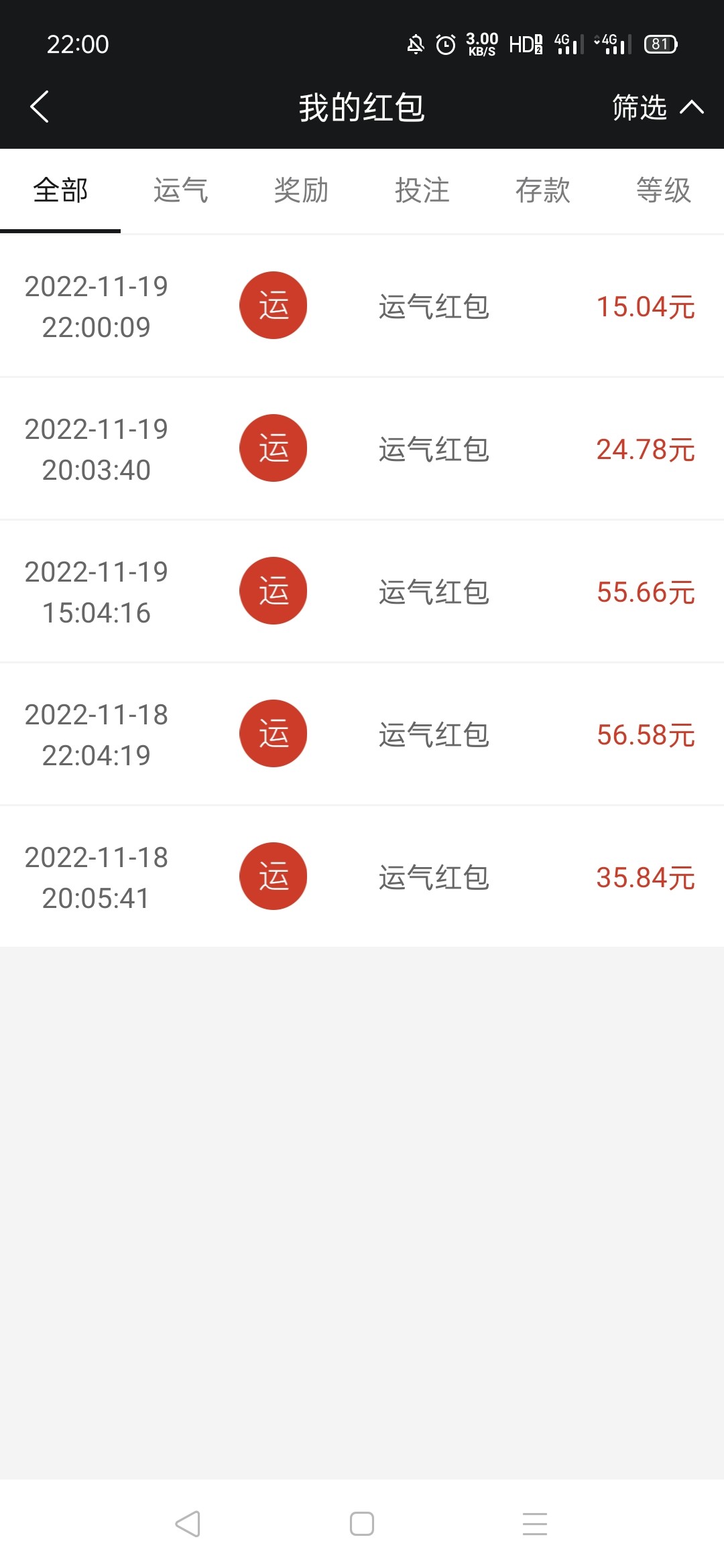Switch to the 奖励 tab
This screenshot has height=1568, width=724.
302,191
